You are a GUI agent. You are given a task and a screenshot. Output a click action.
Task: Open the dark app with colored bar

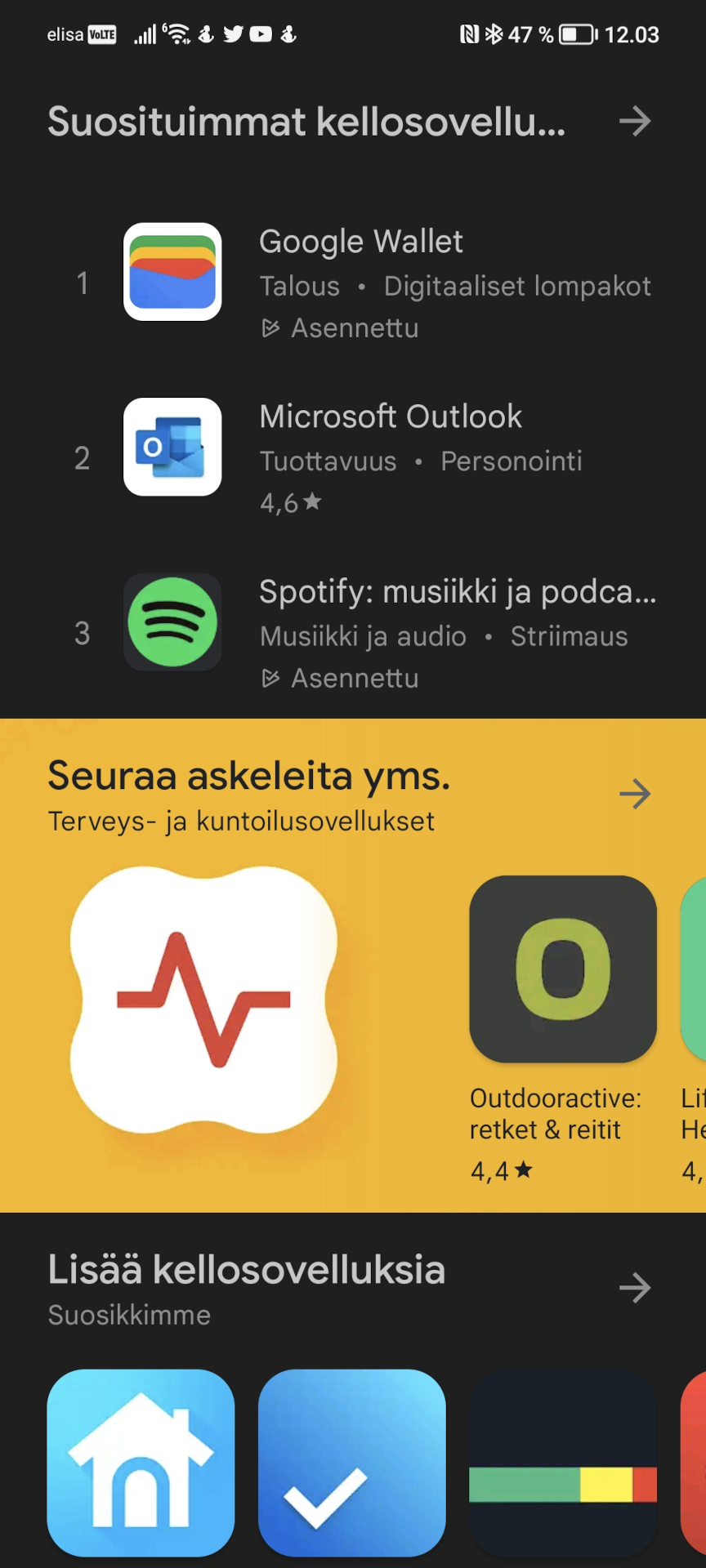point(562,1463)
